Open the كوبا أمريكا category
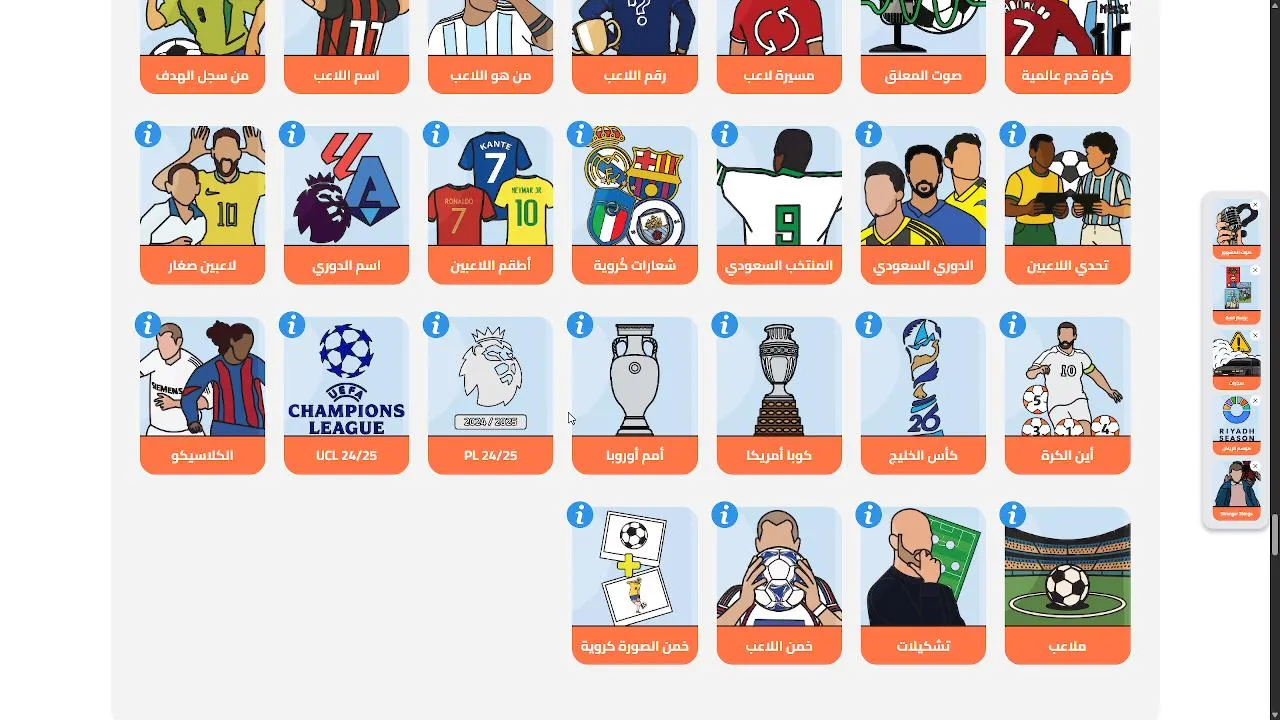1280x720 pixels. coord(779,395)
